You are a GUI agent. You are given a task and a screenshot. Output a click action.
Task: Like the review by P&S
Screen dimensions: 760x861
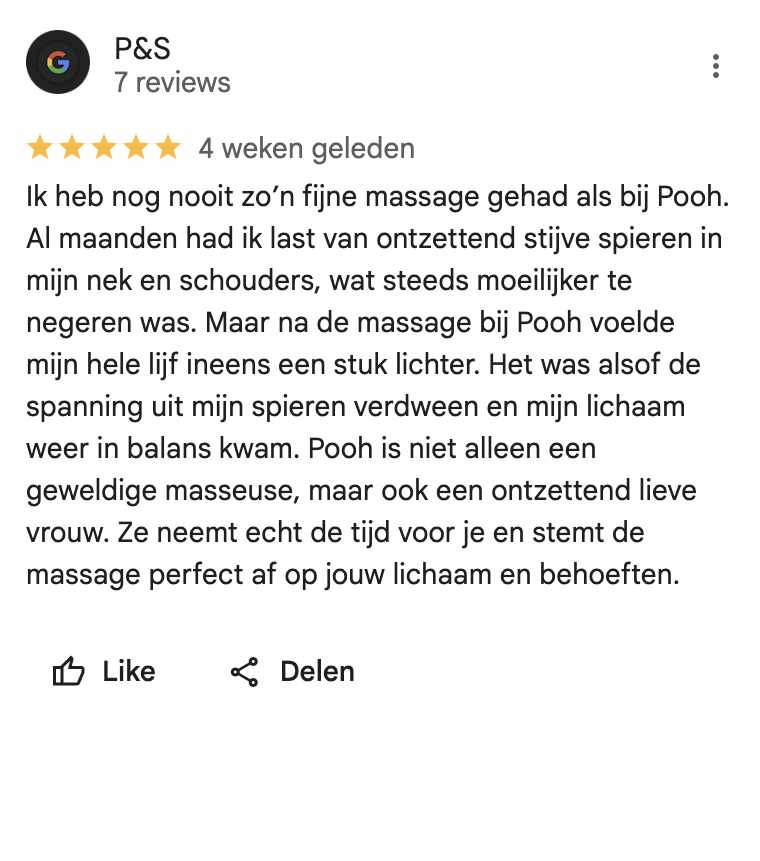pyautogui.click(x=104, y=671)
